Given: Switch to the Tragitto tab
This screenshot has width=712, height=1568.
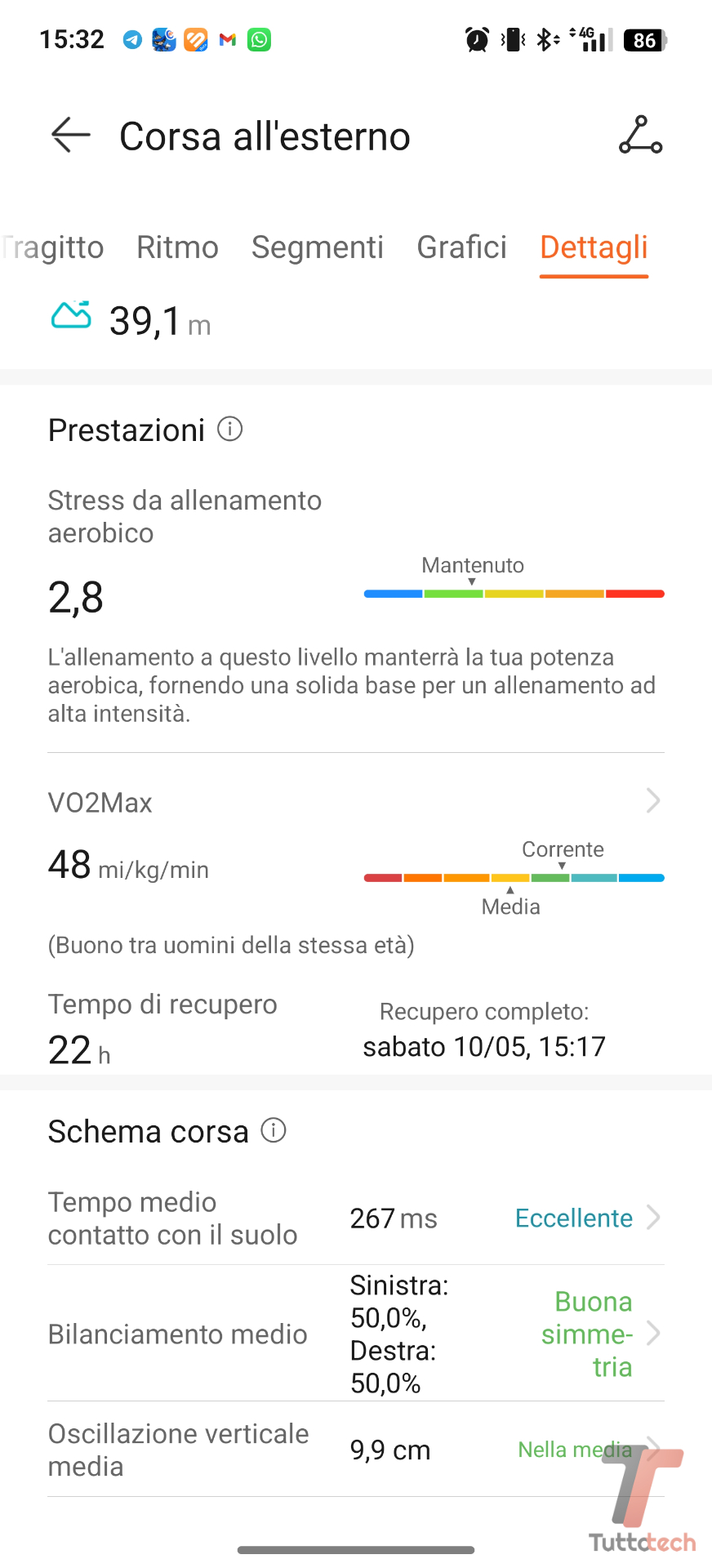Looking at the screenshot, I should pos(54,247).
